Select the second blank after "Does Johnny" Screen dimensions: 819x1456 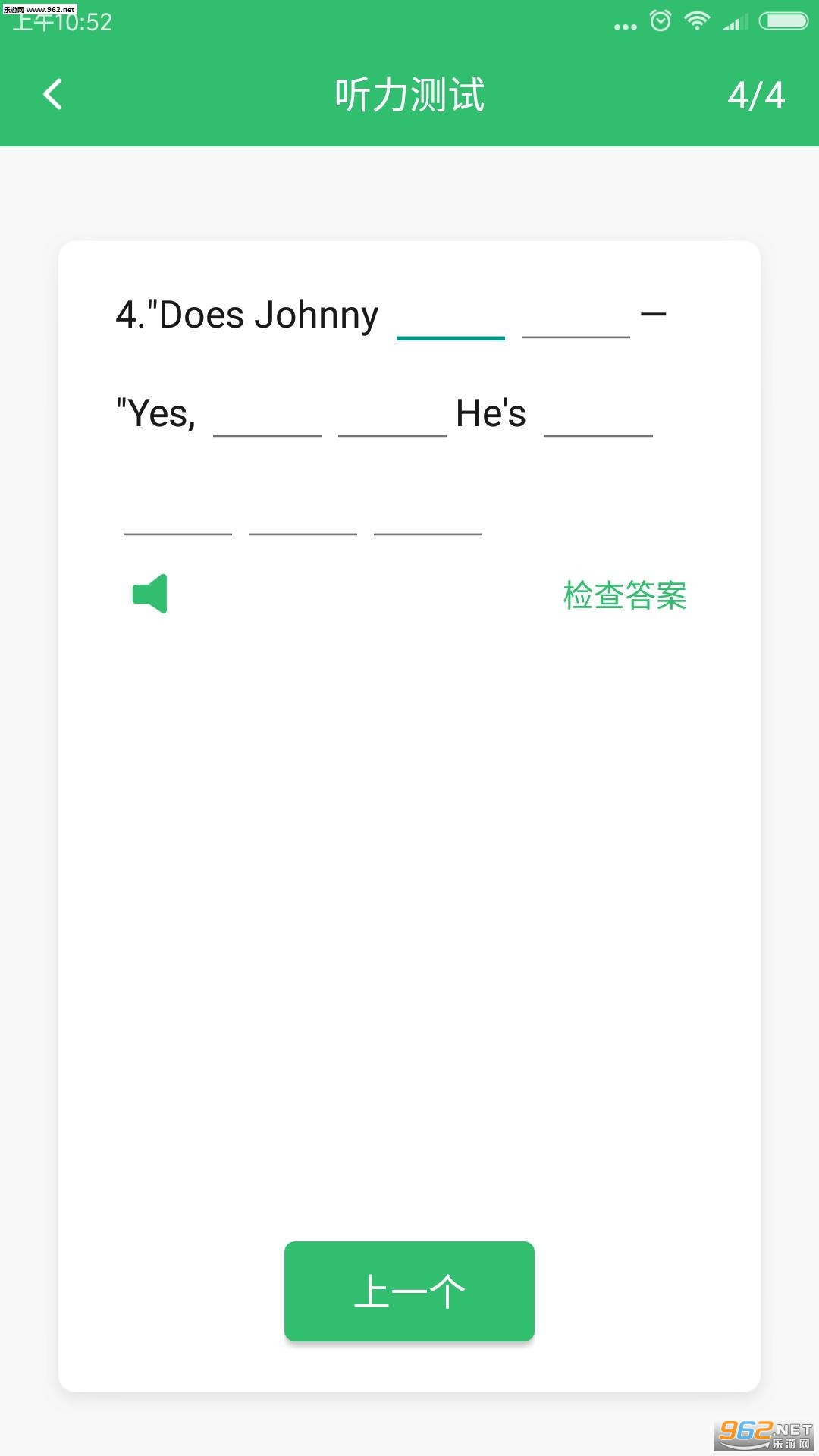click(576, 317)
